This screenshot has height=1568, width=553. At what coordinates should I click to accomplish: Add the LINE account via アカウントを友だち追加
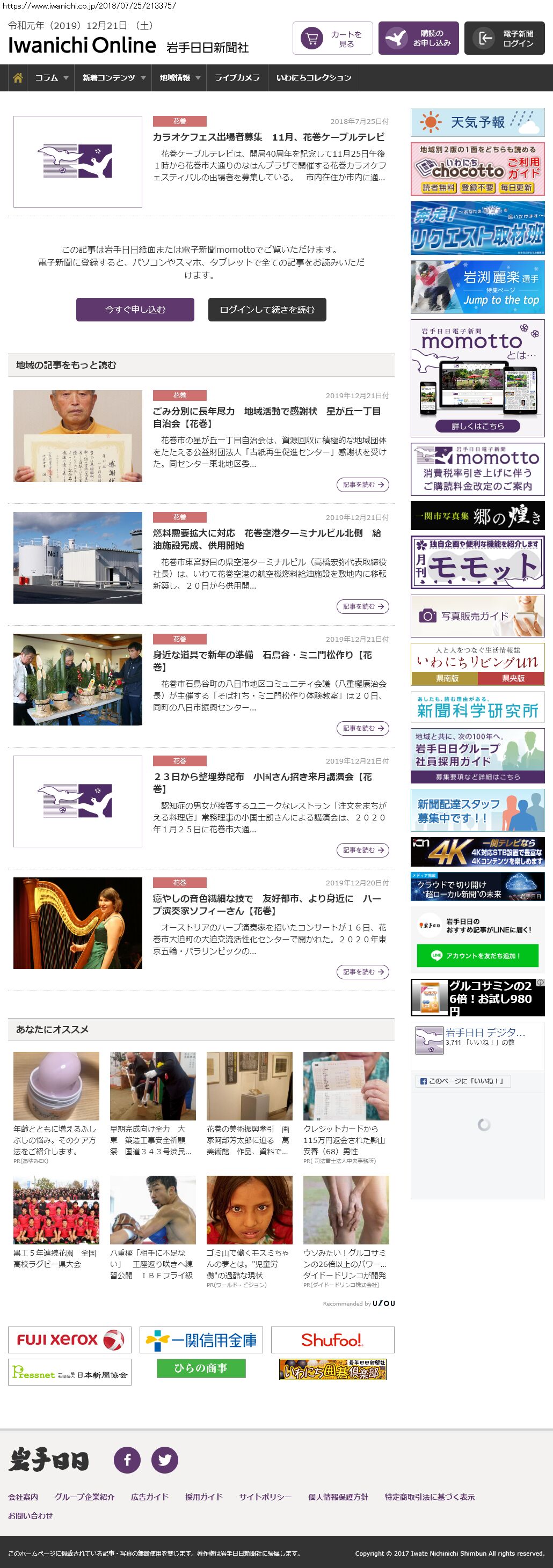point(477,955)
